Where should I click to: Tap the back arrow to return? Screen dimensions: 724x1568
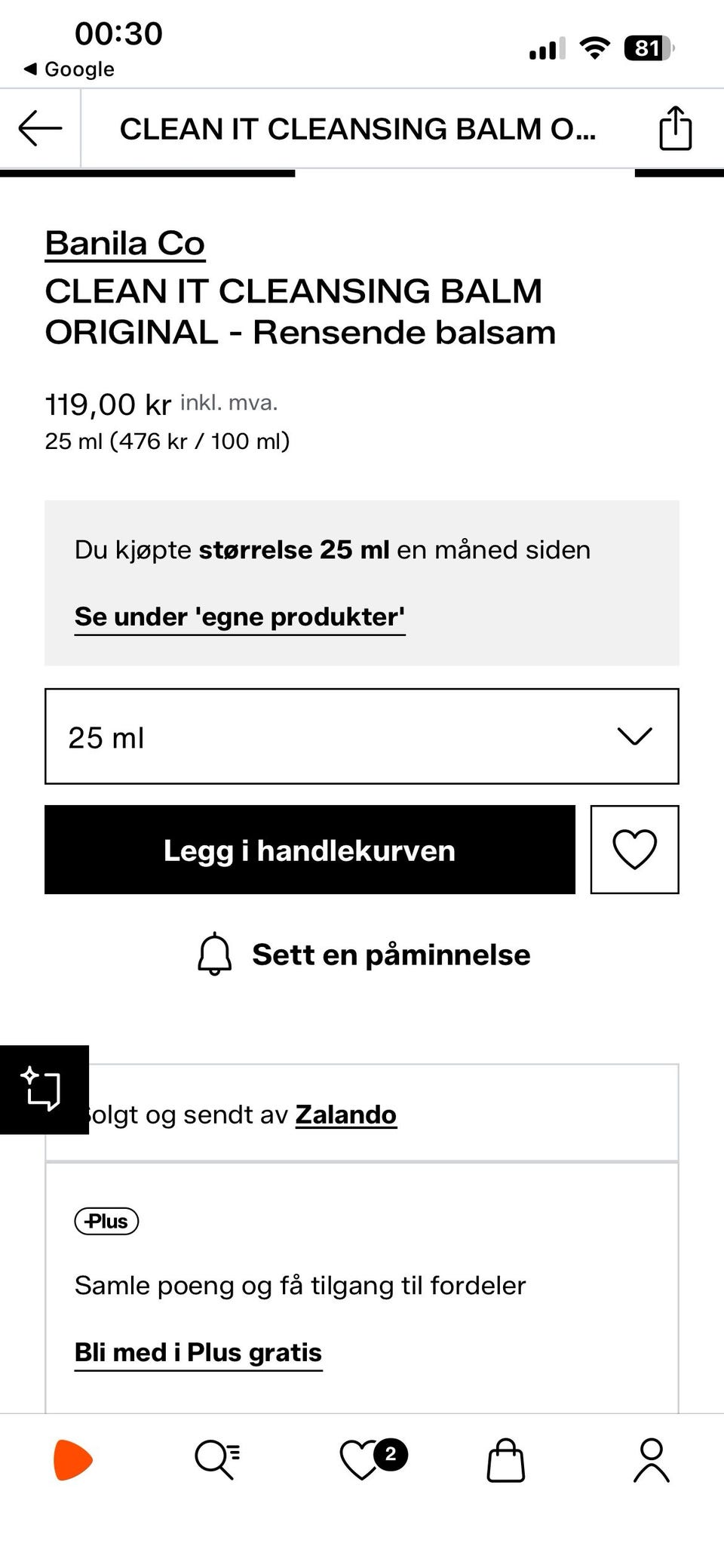click(39, 128)
